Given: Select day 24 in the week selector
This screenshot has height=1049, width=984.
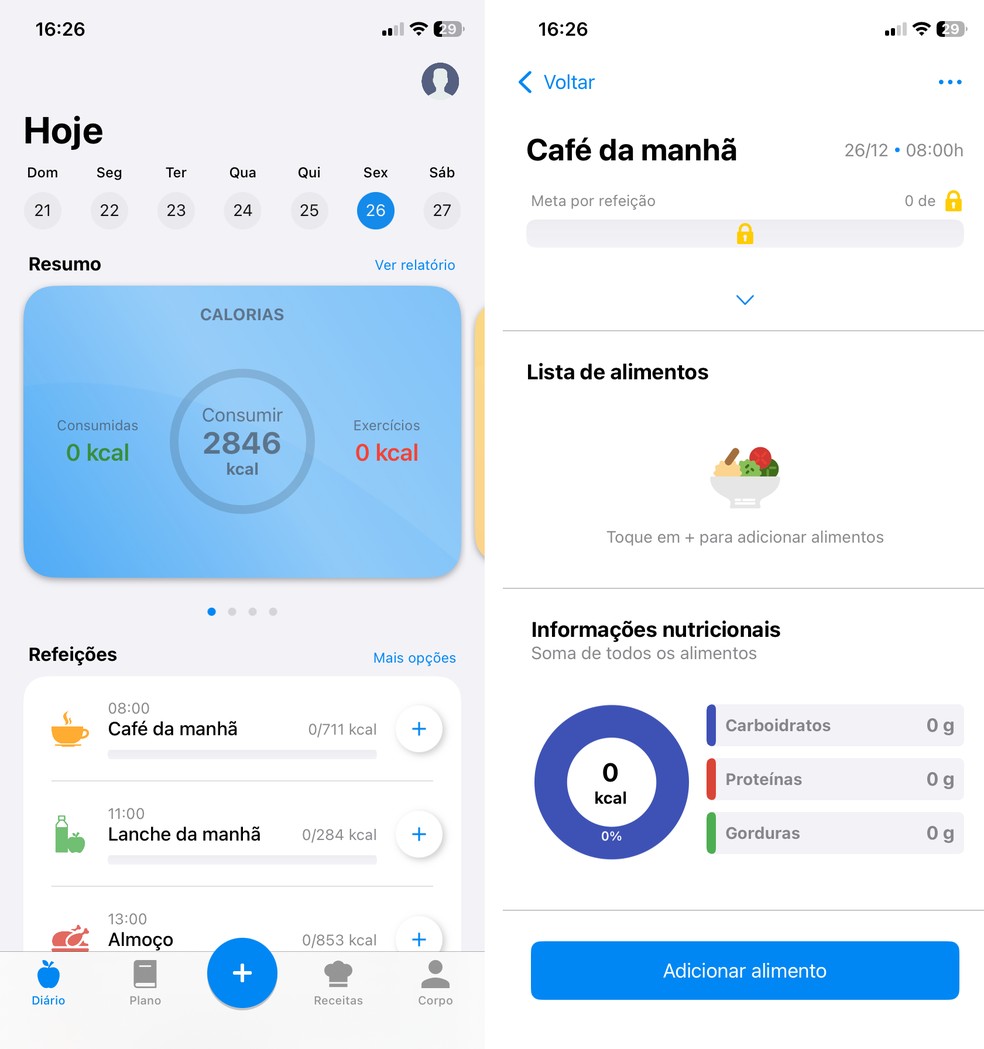Looking at the screenshot, I should 242,210.
